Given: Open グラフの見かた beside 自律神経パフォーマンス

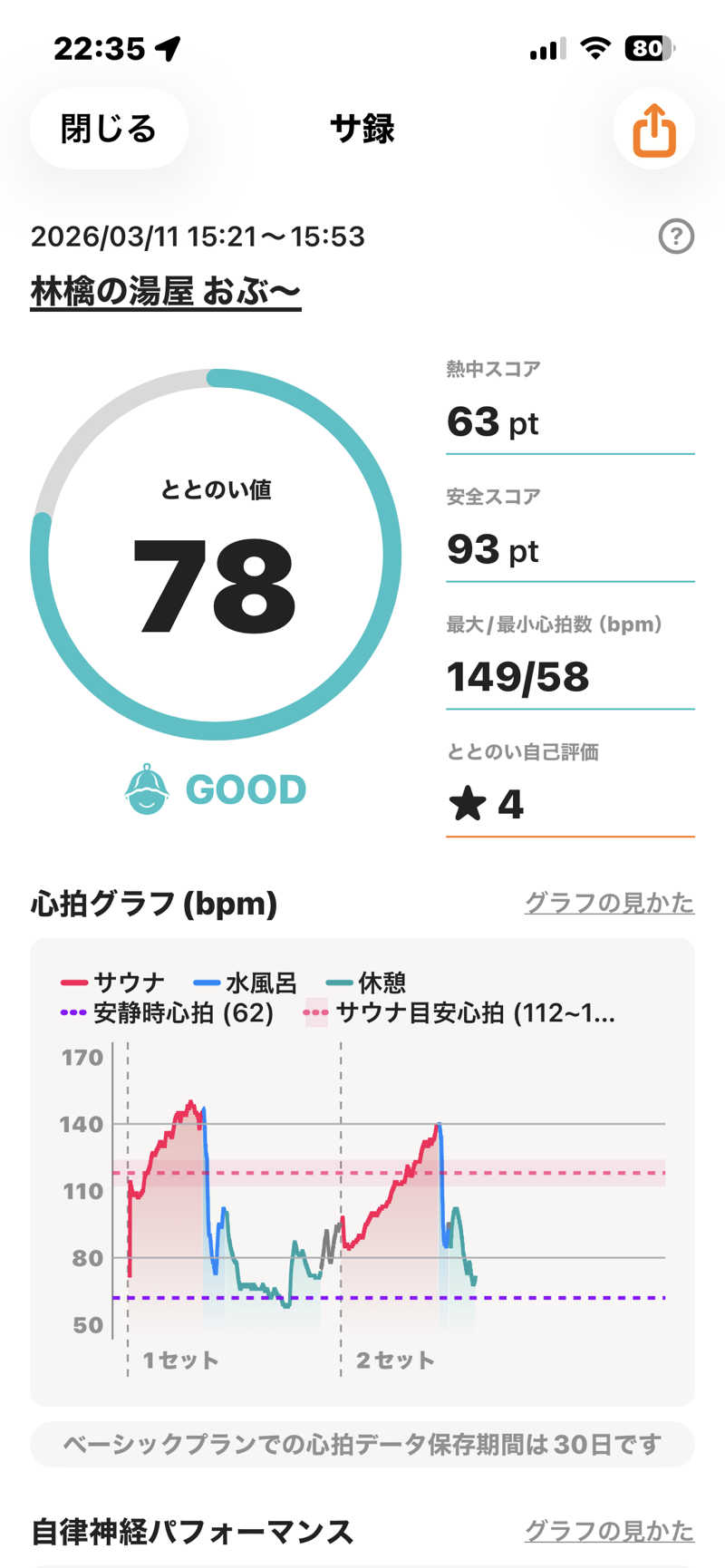Looking at the screenshot, I should click(x=609, y=1531).
